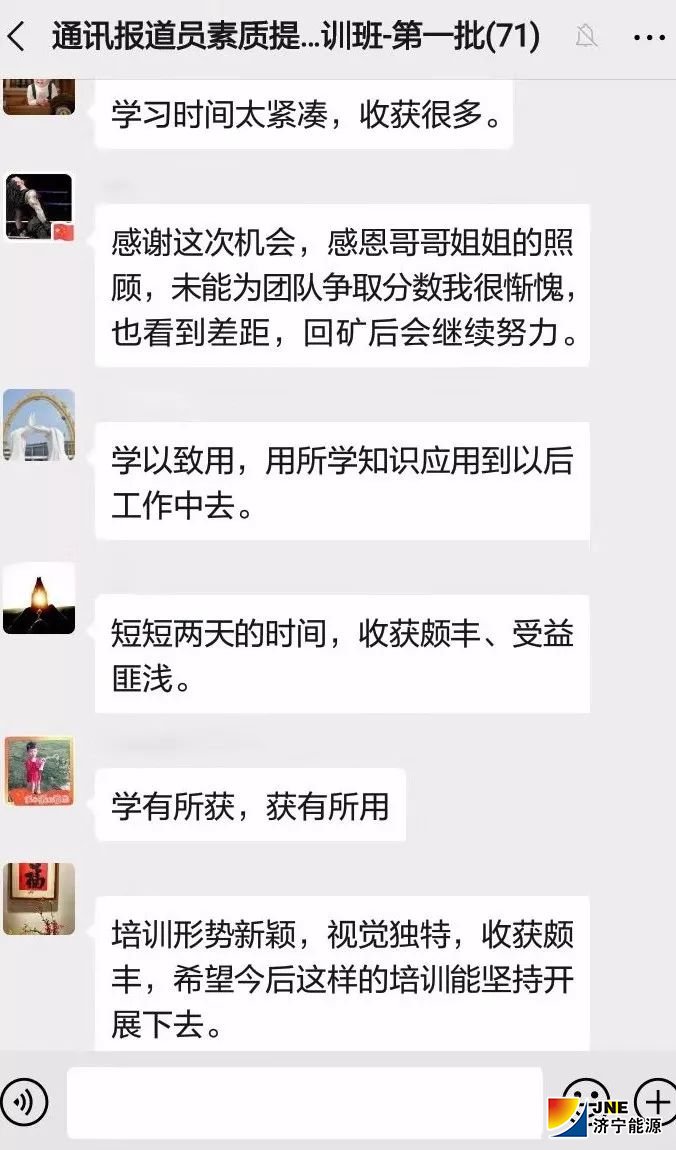Open the group chat overflow menu
The image size is (676, 1150).
coord(648,38)
